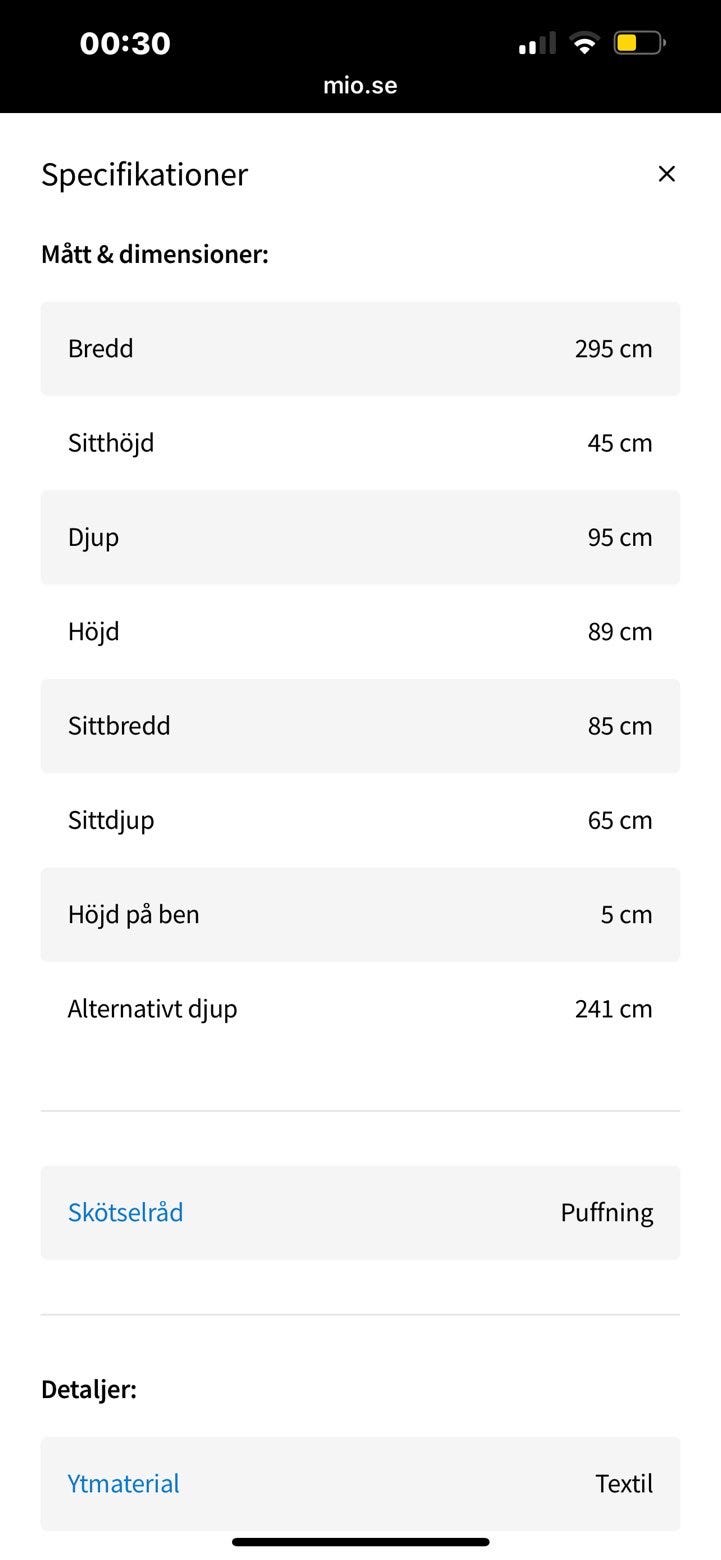Close the Specifikationer panel
Screen dimensions: 721x1560
tap(667, 174)
